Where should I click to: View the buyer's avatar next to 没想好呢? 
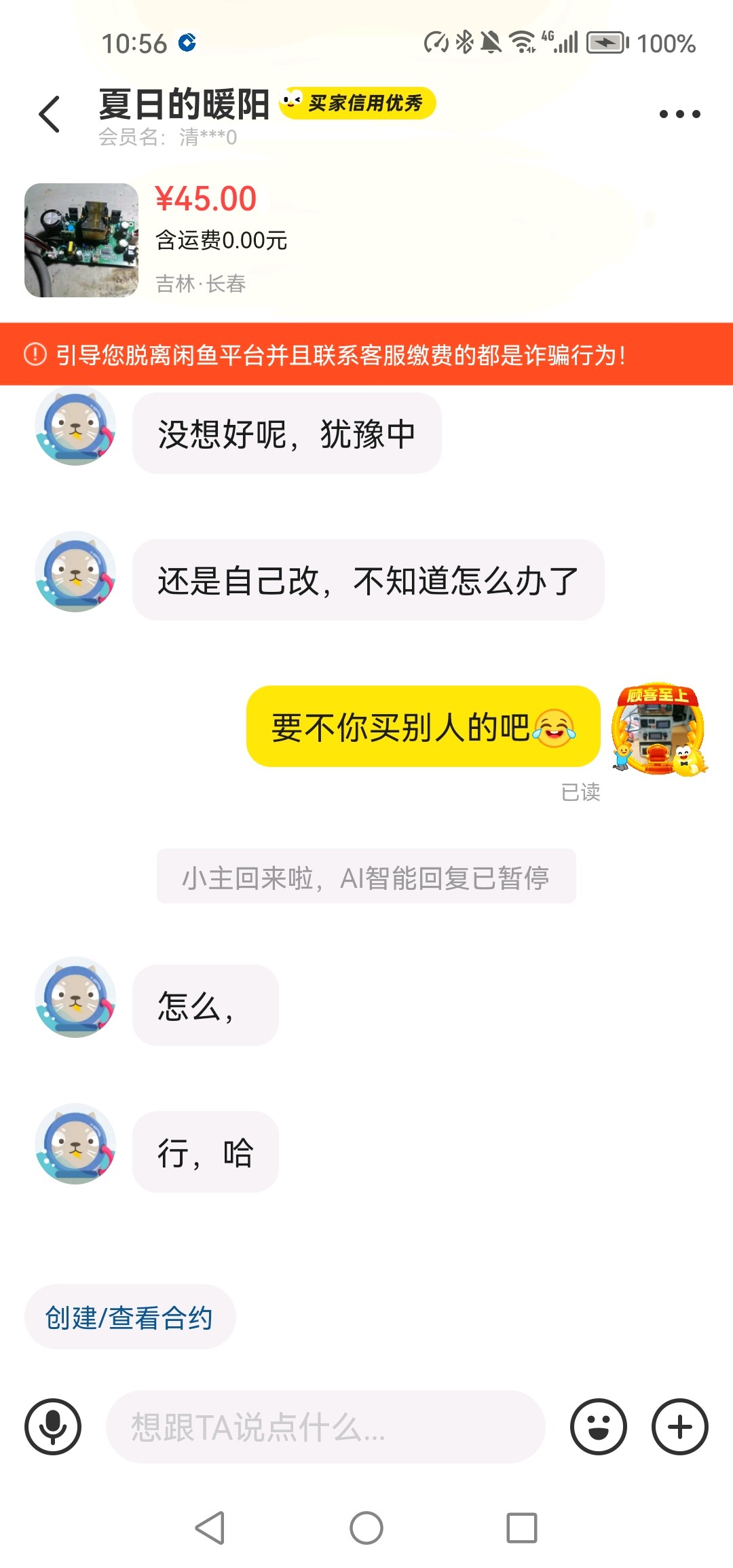pos(75,426)
